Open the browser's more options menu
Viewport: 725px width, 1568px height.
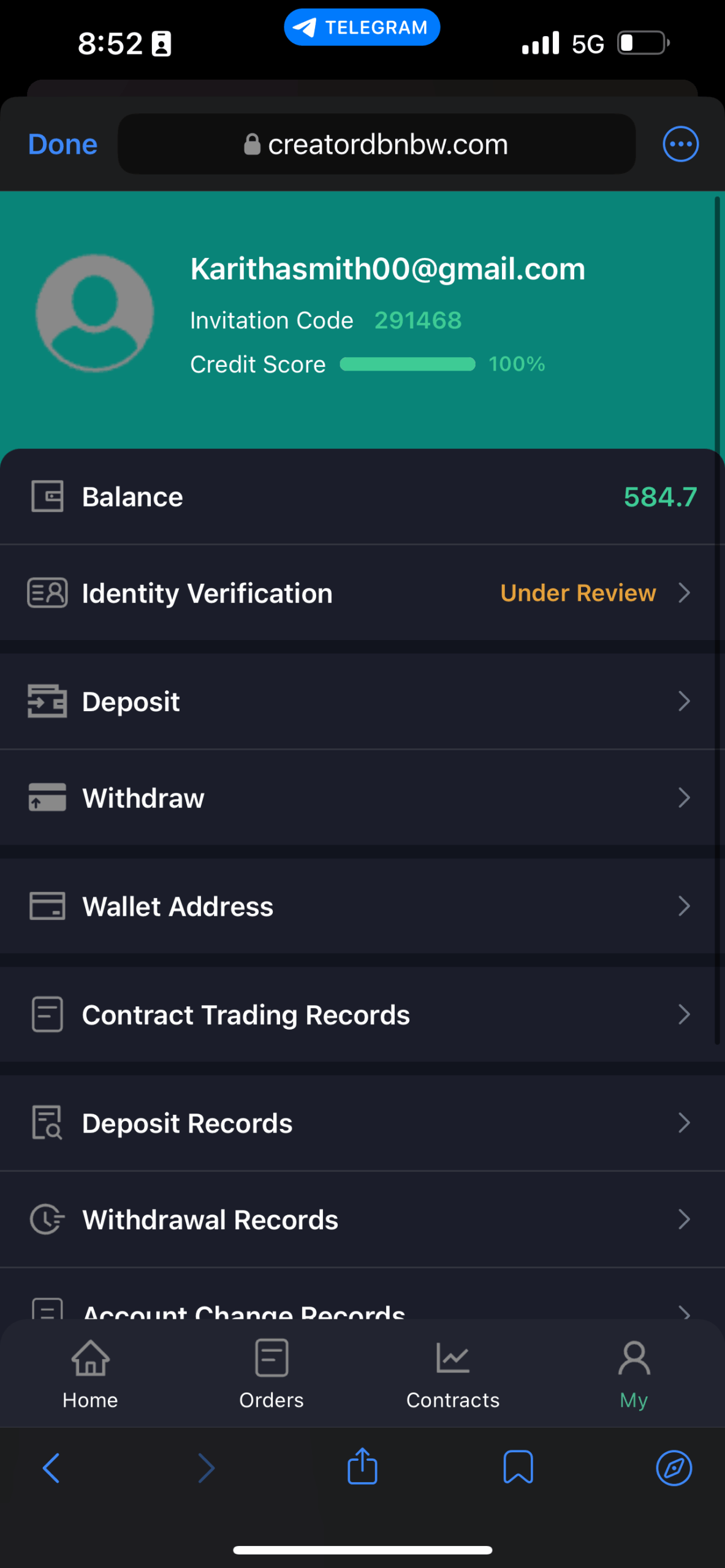click(680, 145)
